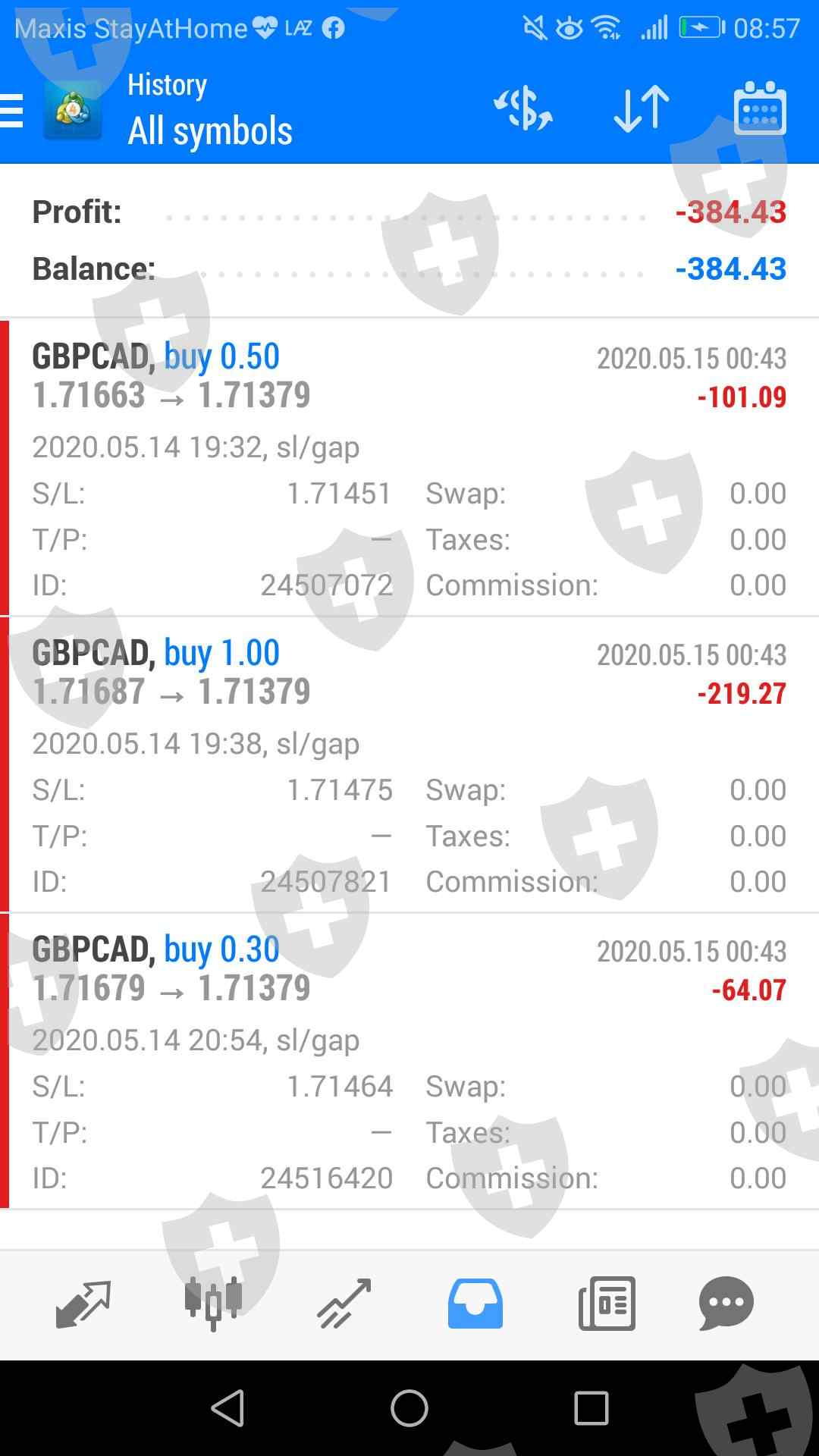Switch to the candlestick Chart tab

click(x=214, y=1304)
